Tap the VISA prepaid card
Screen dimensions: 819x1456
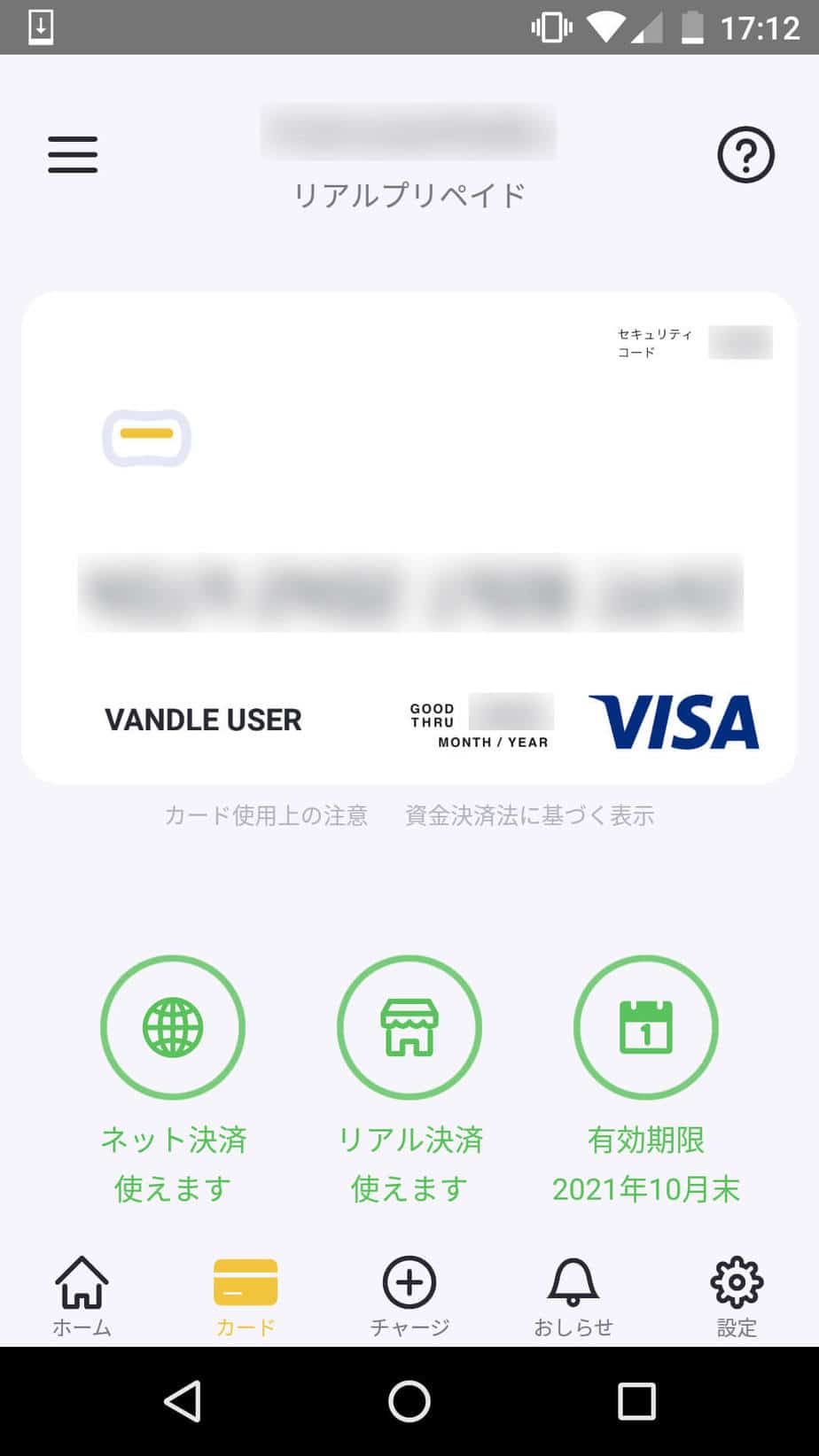point(409,537)
